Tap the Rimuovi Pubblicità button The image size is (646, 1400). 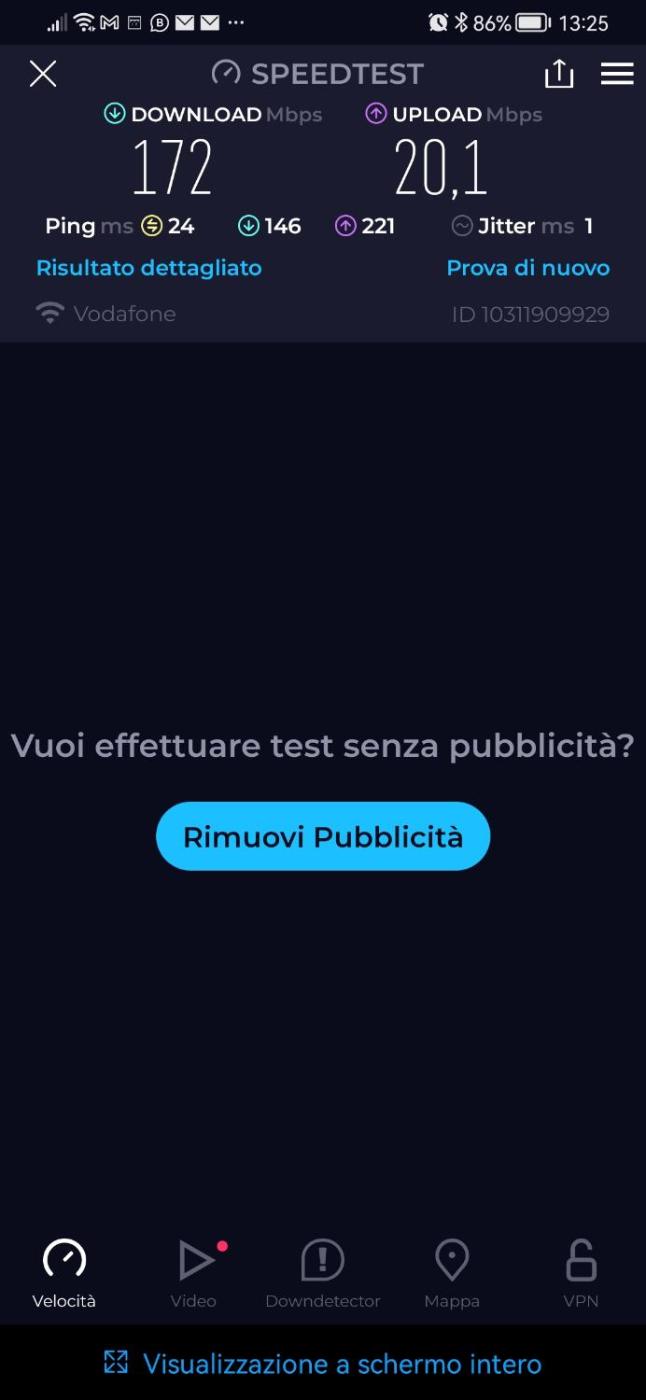point(323,836)
